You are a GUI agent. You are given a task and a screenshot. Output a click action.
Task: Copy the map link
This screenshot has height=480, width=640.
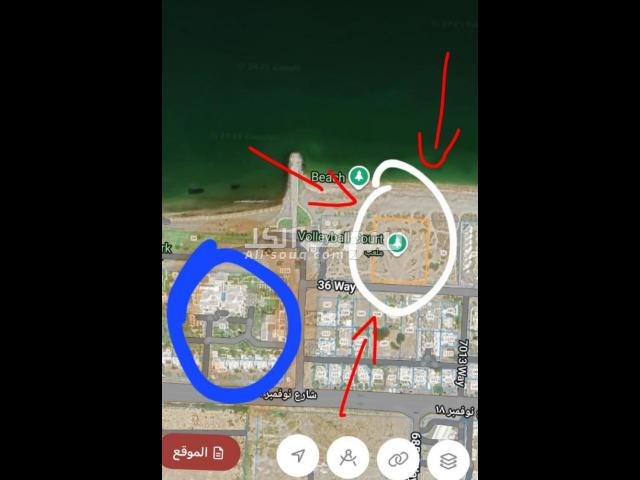tap(398, 458)
